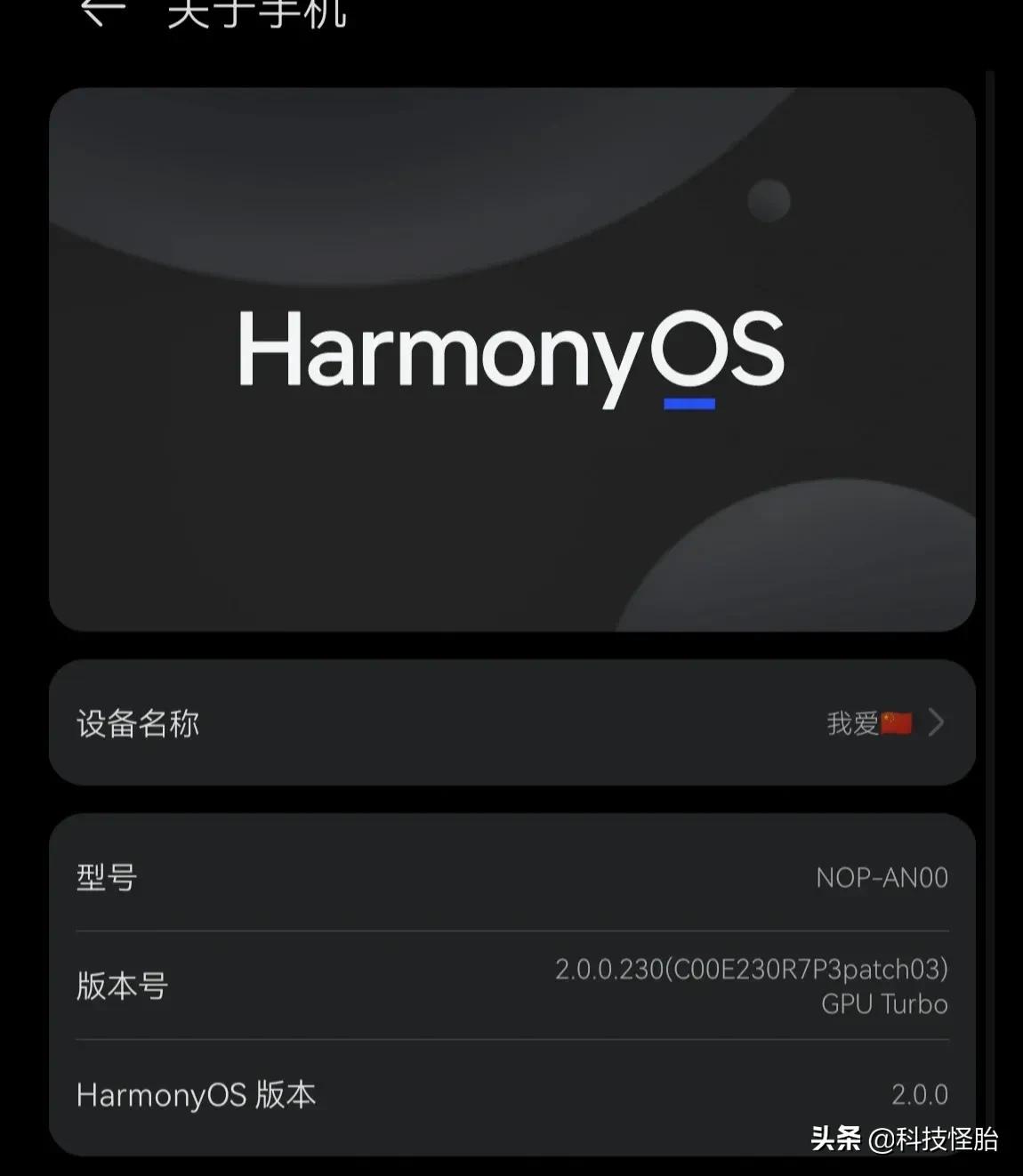Viewport: 1023px width, 1176px height.
Task: Tap the gray circle decoration in banner
Action: point(769,201)
